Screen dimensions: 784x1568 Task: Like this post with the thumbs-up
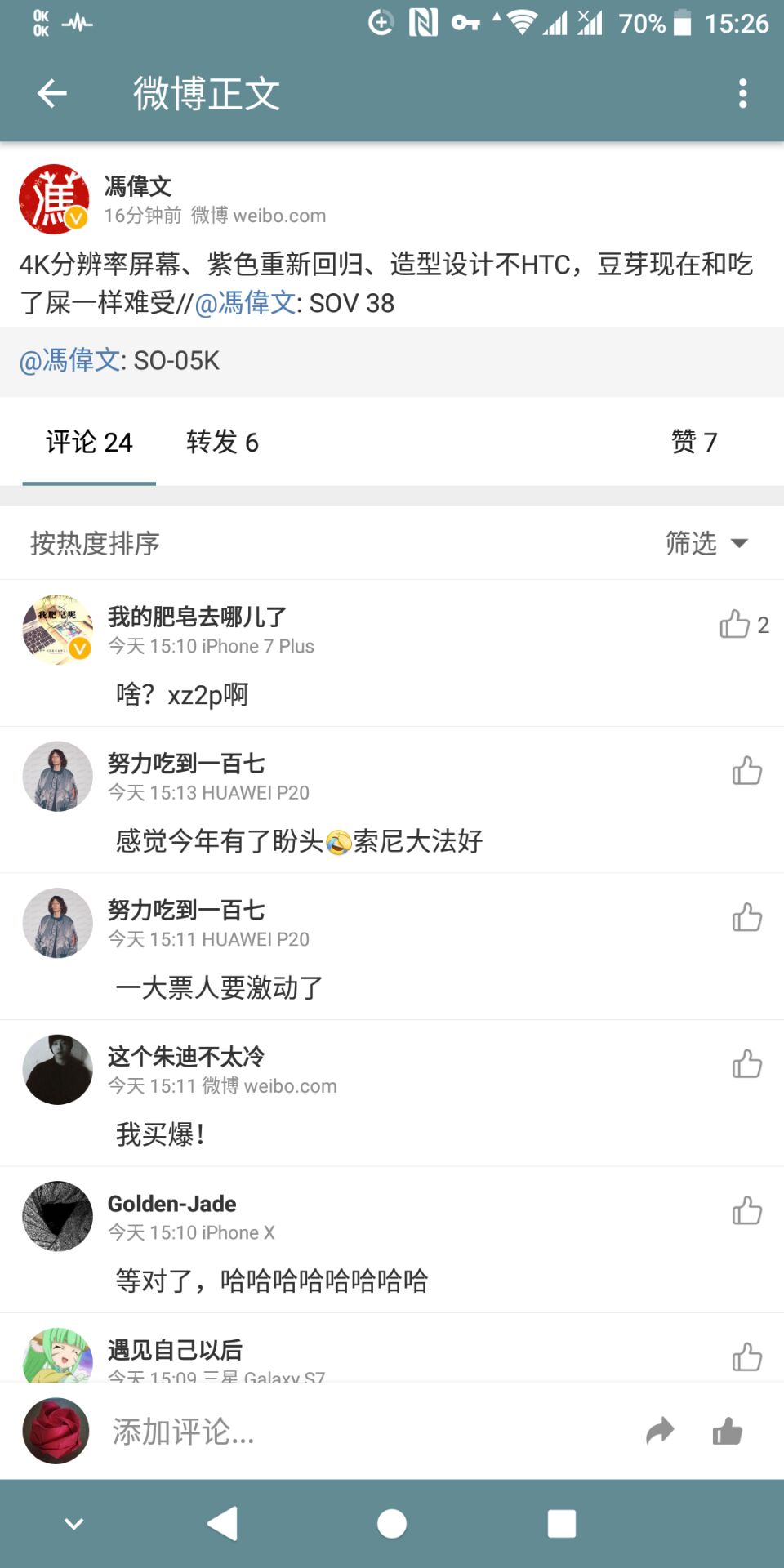pos(727,1431)
